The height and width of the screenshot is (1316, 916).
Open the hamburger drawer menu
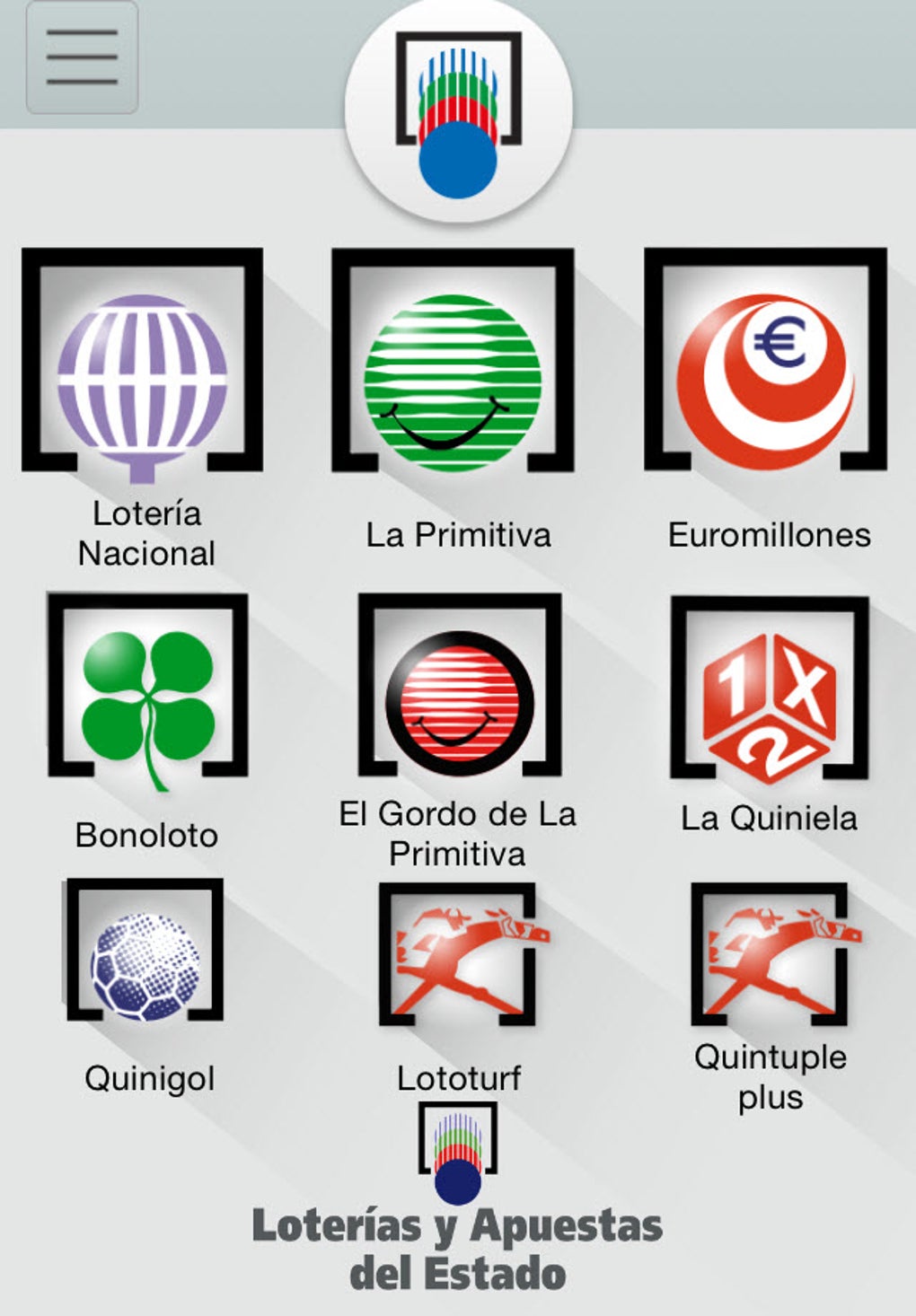pos(82,57)
